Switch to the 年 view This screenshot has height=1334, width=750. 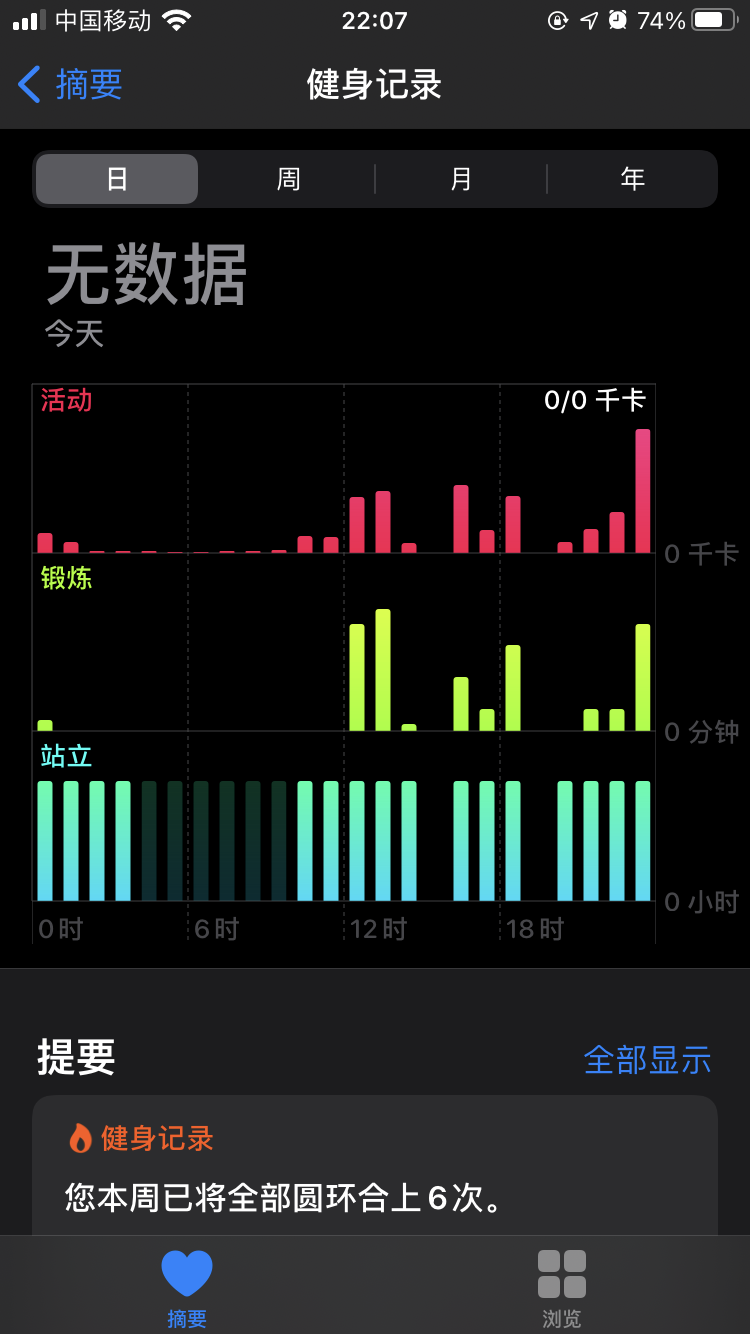pyautogui.click(x=632, y=179)
